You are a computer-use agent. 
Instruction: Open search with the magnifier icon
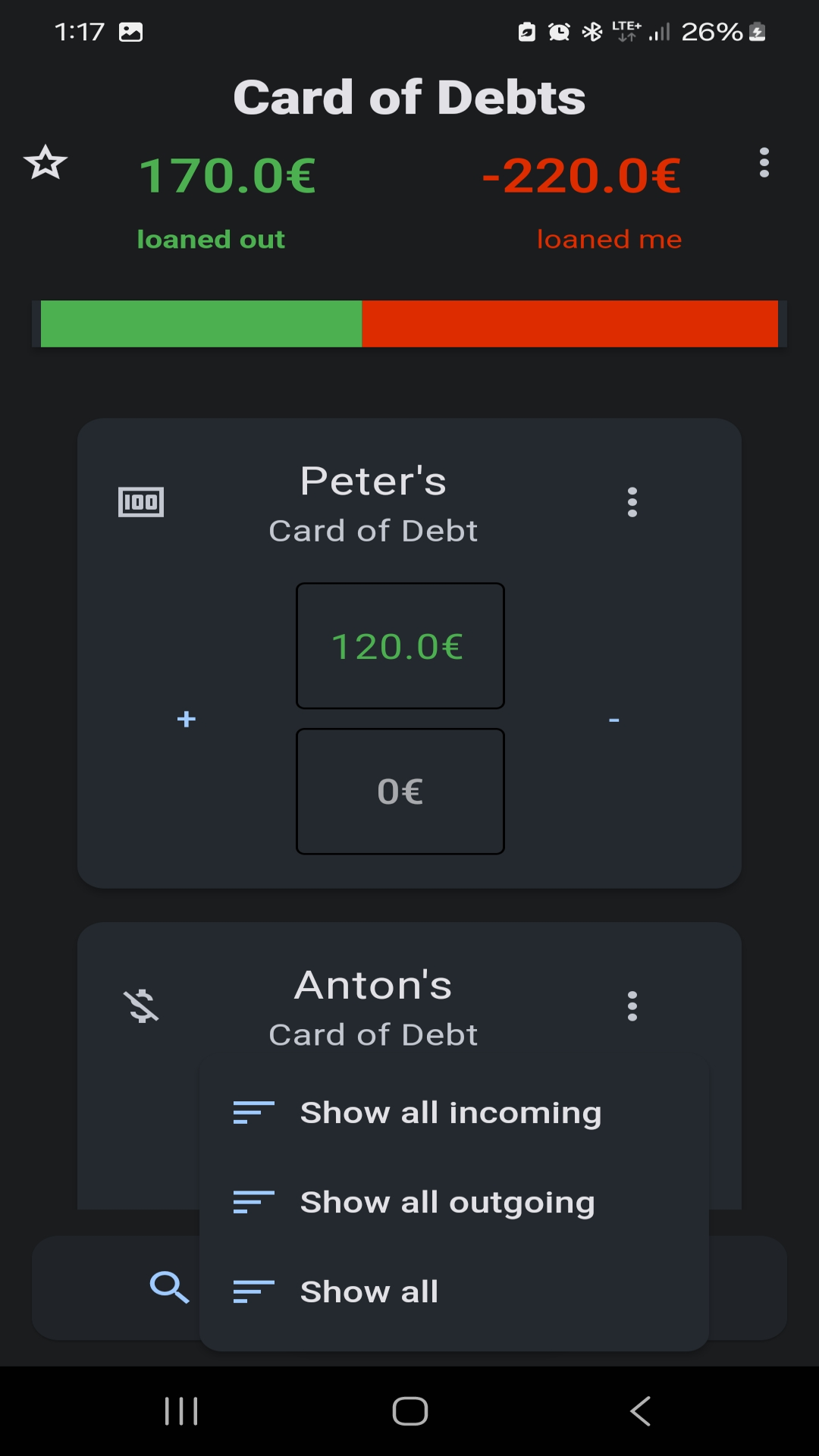169,1288
